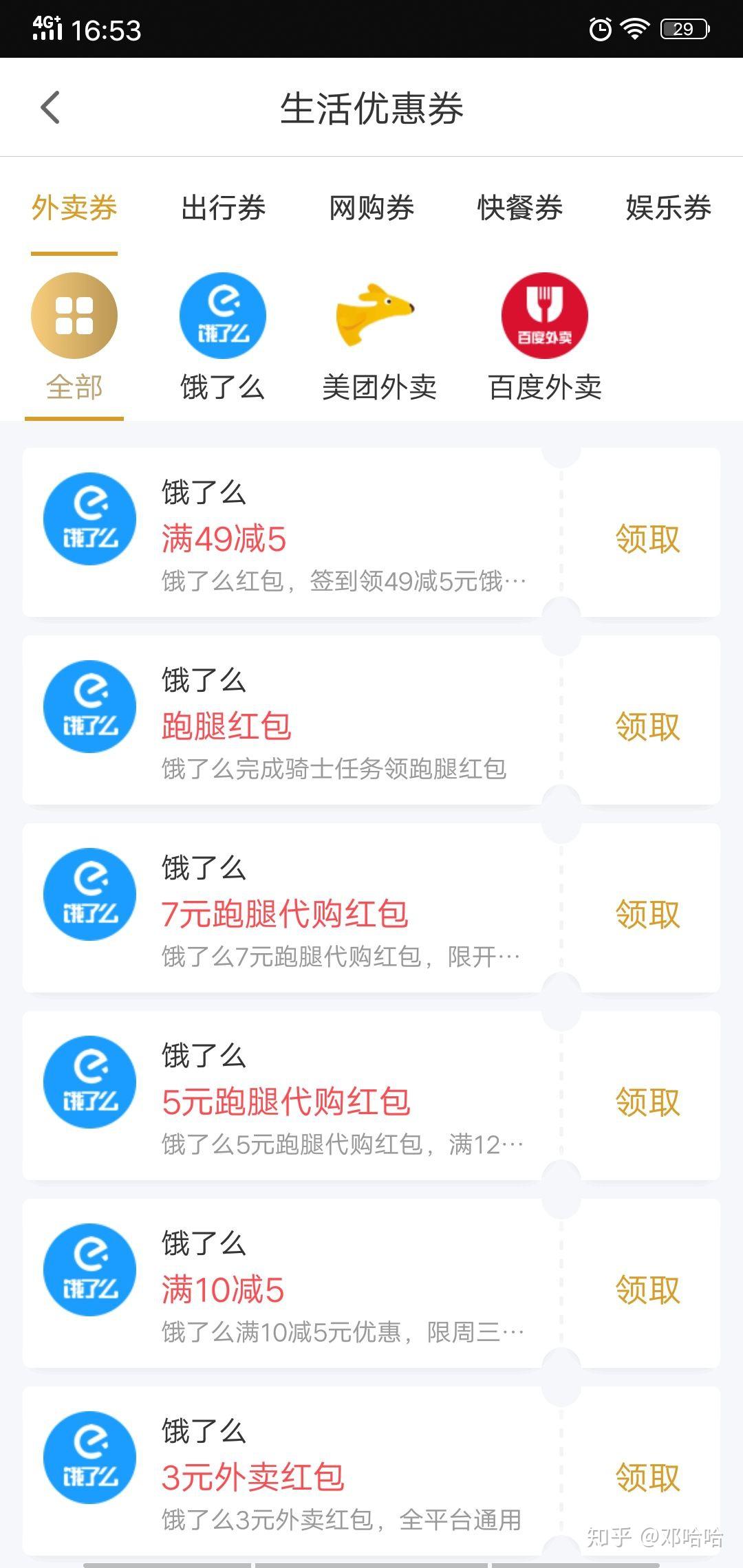Switch to the 网购券 tab

click(x=371, y=208)
